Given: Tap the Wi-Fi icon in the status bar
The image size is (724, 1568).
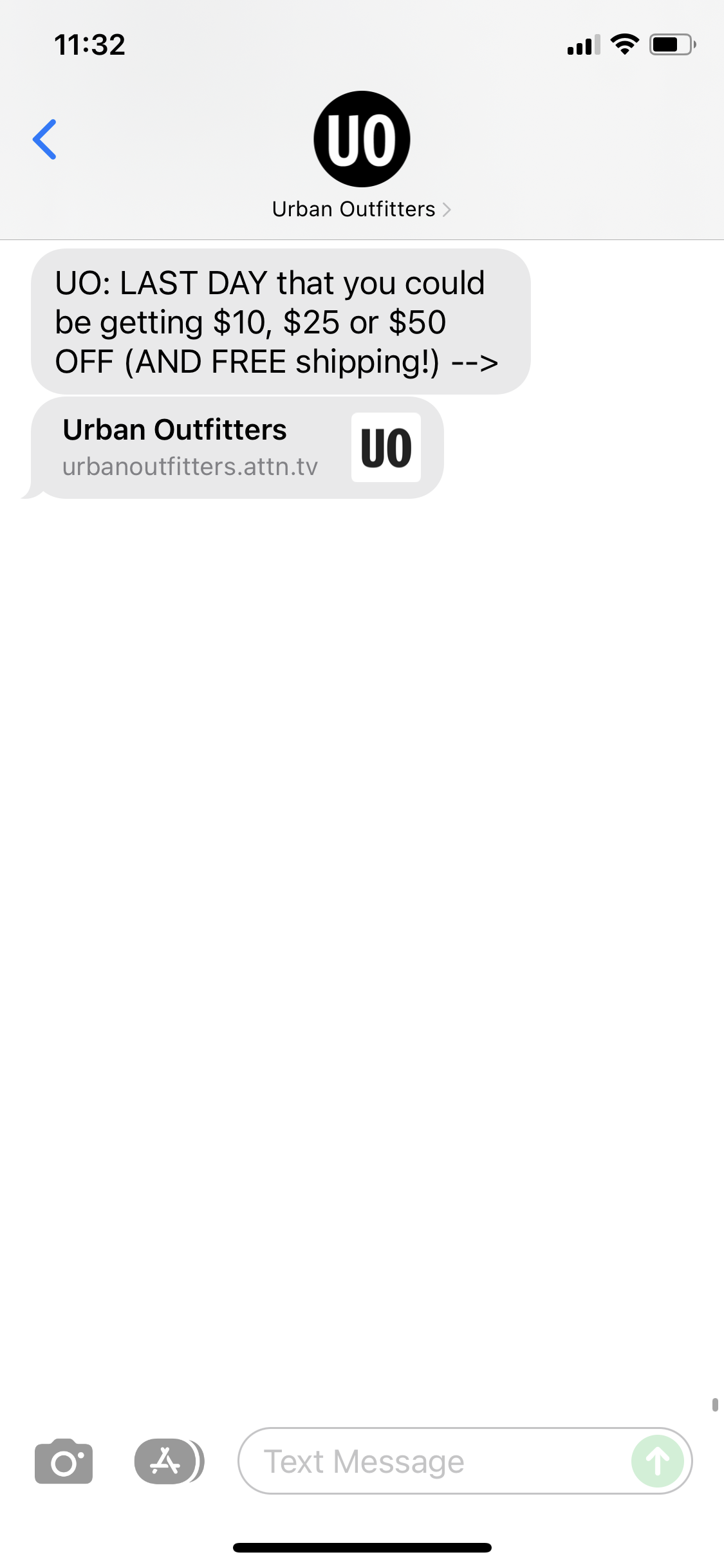Looking at the screenshot, I should point(623,43).
